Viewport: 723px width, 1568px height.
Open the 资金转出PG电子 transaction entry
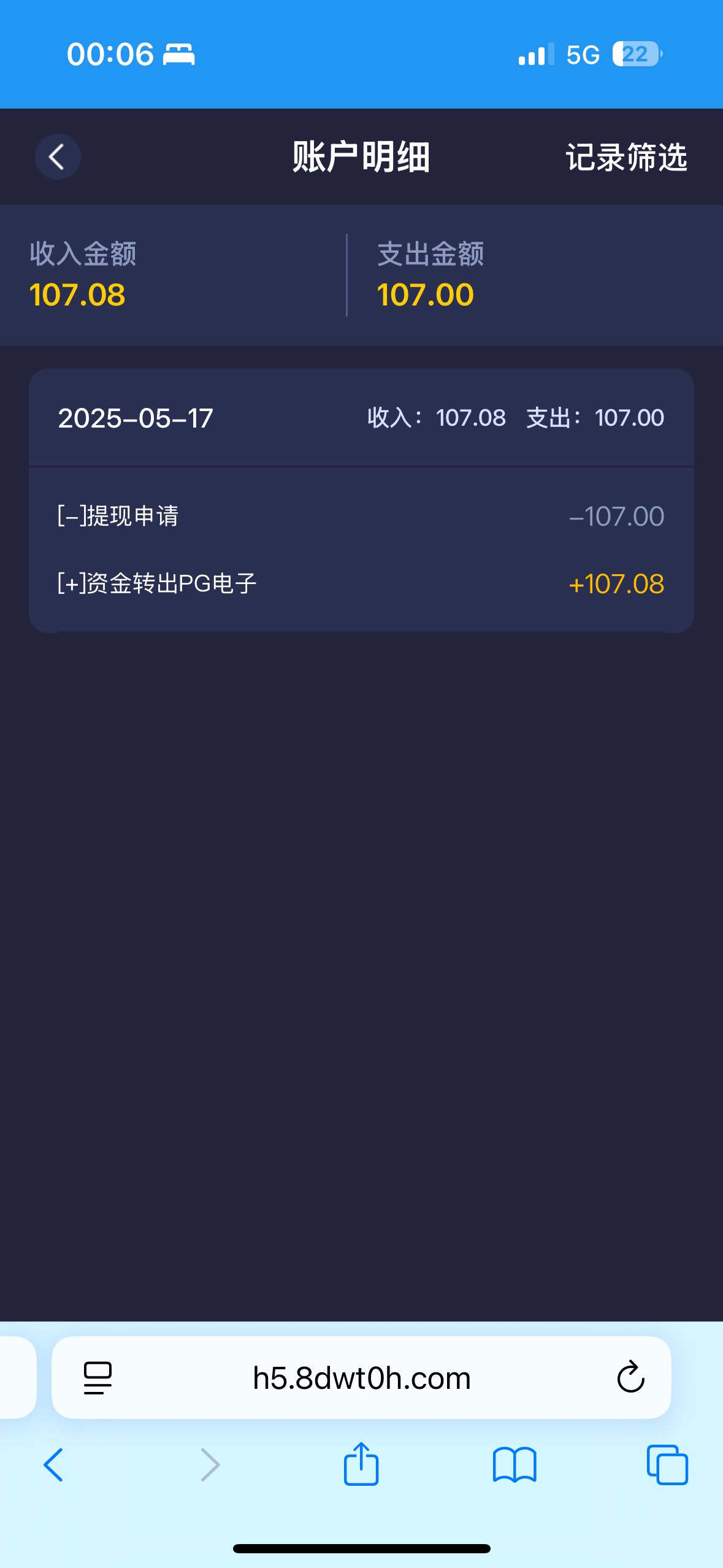pyautogui.click(x=361, y=583)
